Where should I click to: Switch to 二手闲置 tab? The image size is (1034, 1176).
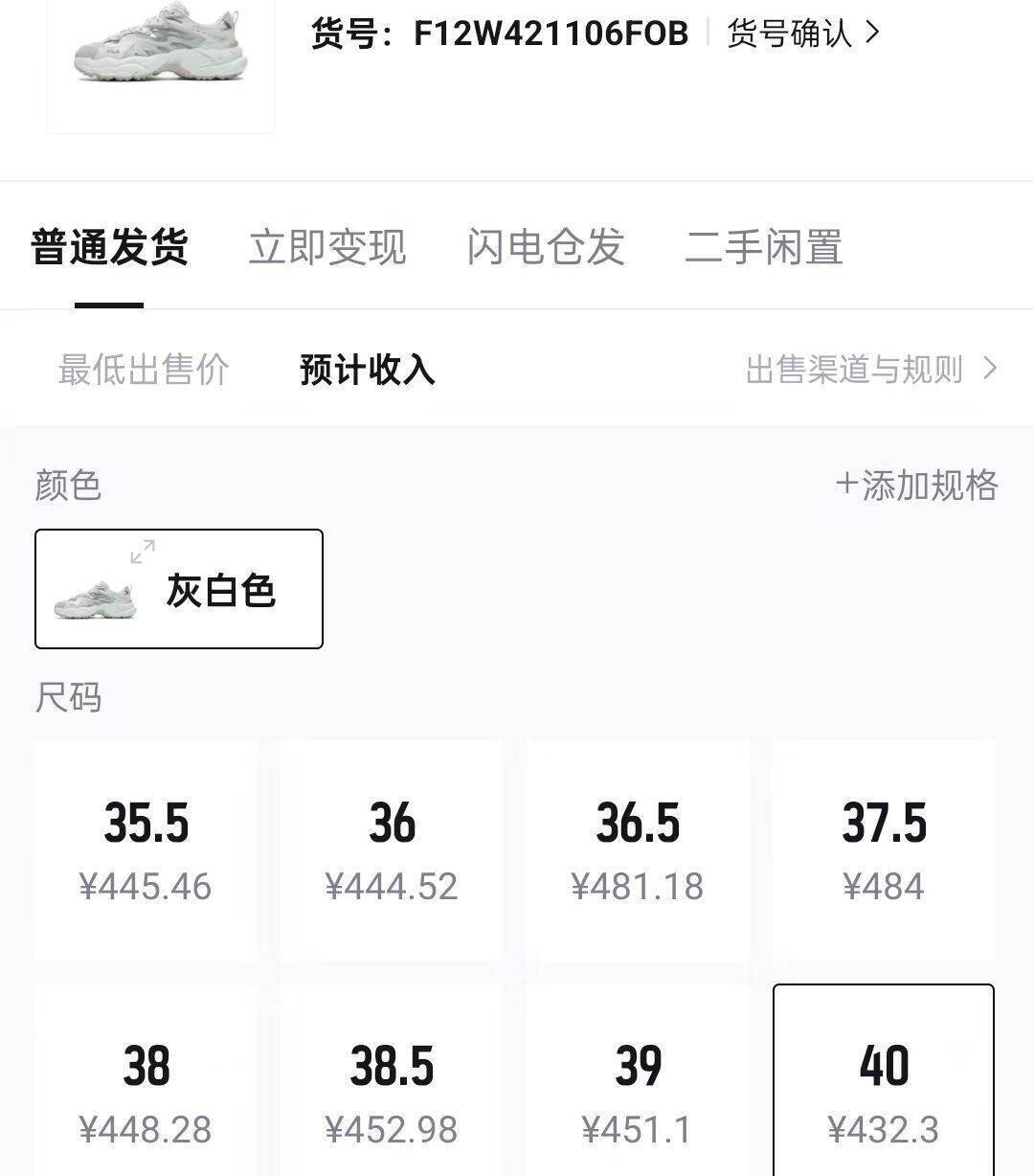click(x=763, y=247)
